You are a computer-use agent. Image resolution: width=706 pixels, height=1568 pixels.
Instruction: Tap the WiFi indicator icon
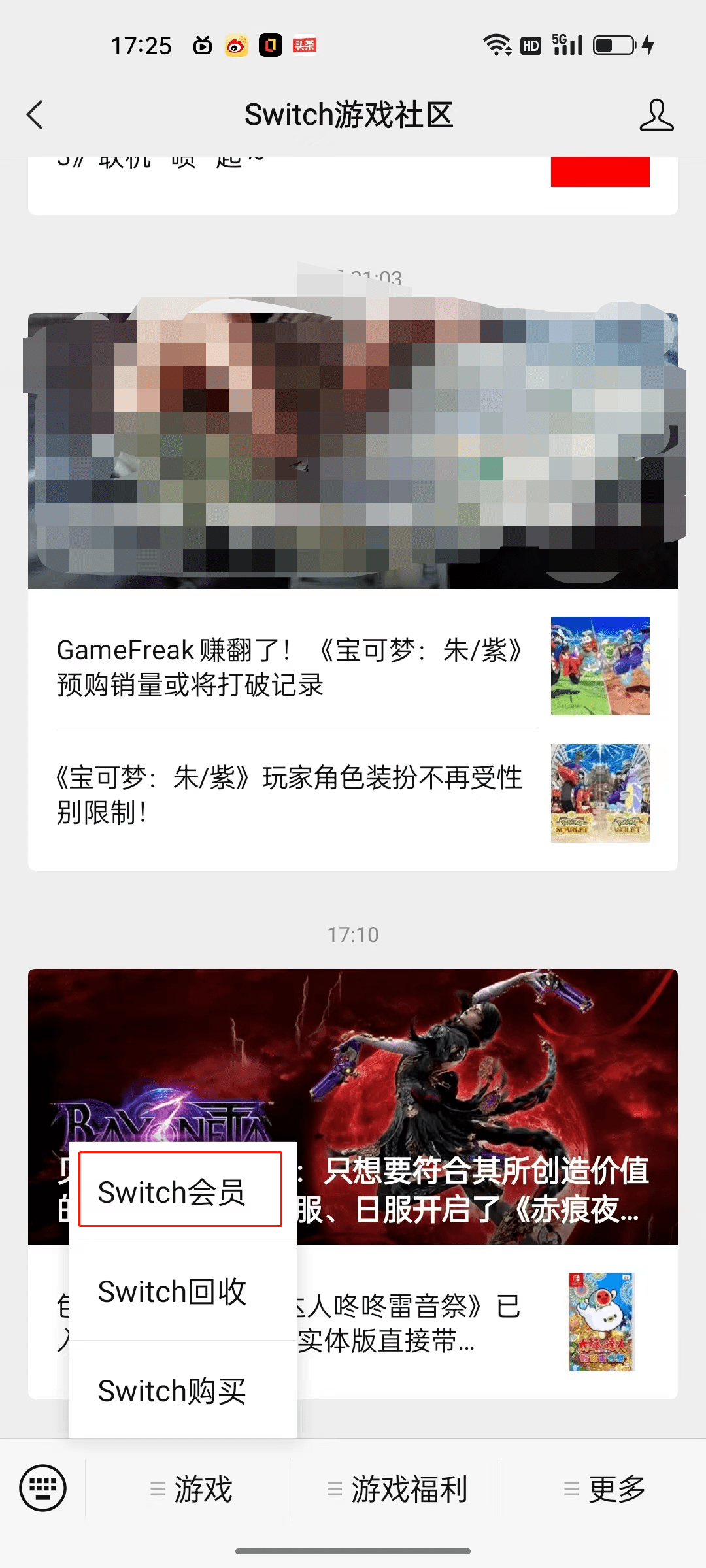click(497, 44)
